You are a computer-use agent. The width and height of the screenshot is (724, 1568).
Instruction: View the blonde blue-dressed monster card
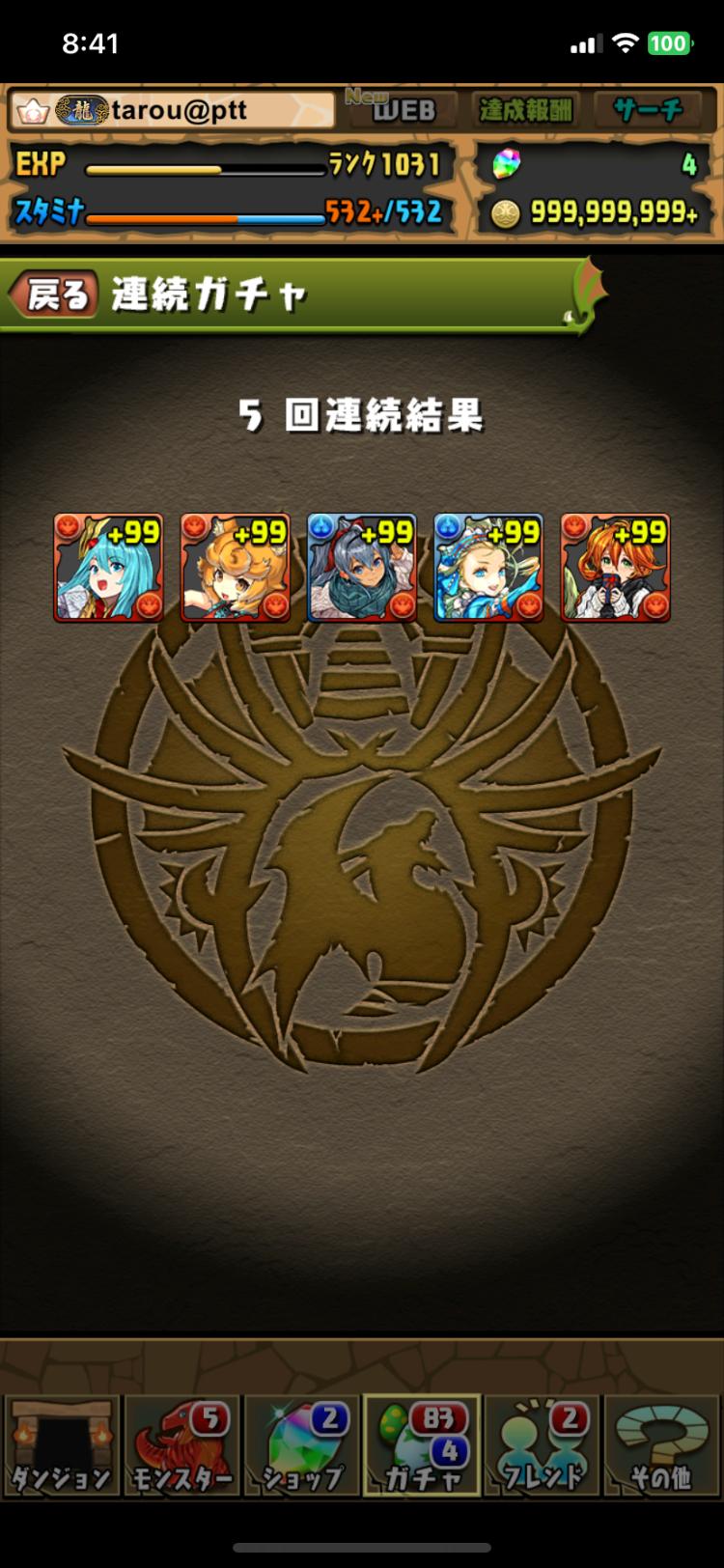(x=488, y=568)
